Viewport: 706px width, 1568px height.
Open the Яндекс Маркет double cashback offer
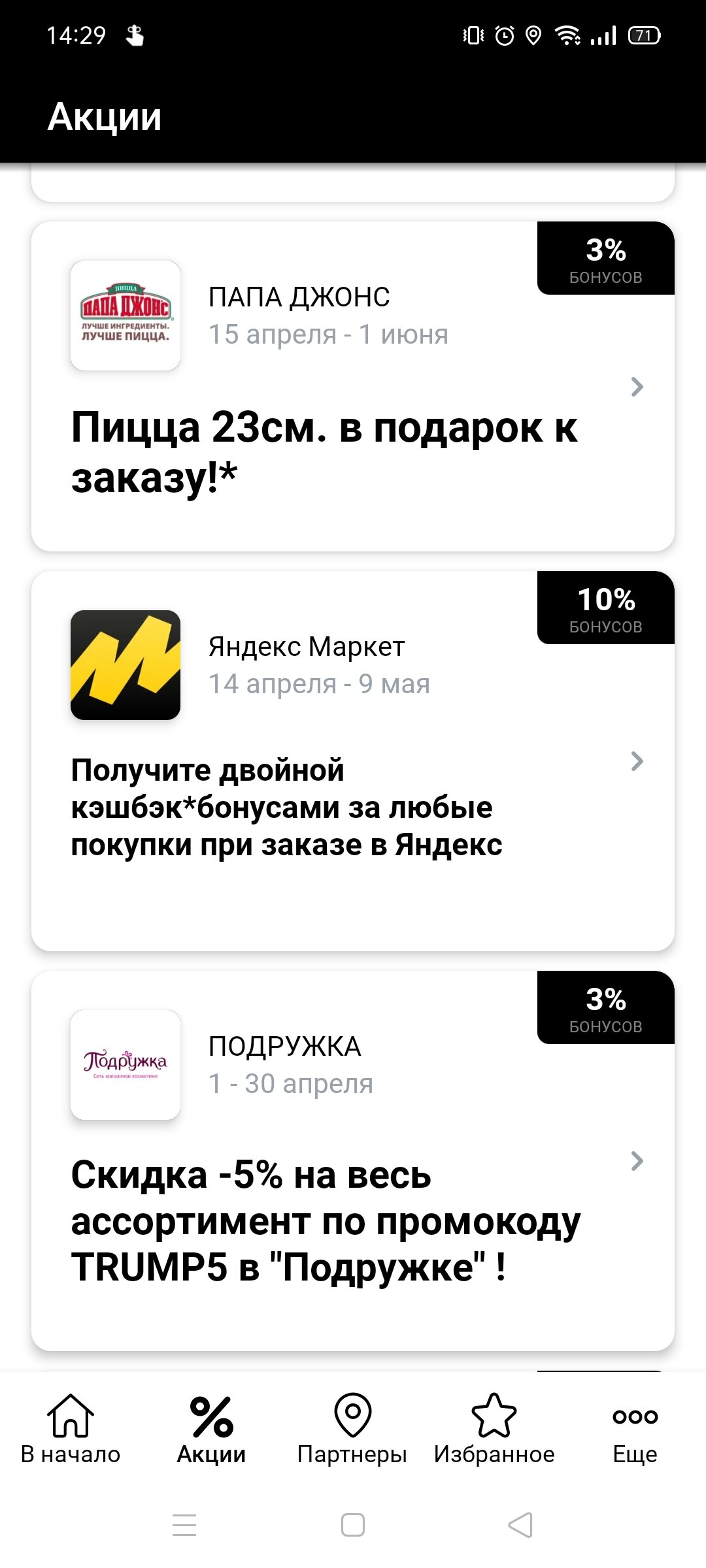(x=353, y=761)
